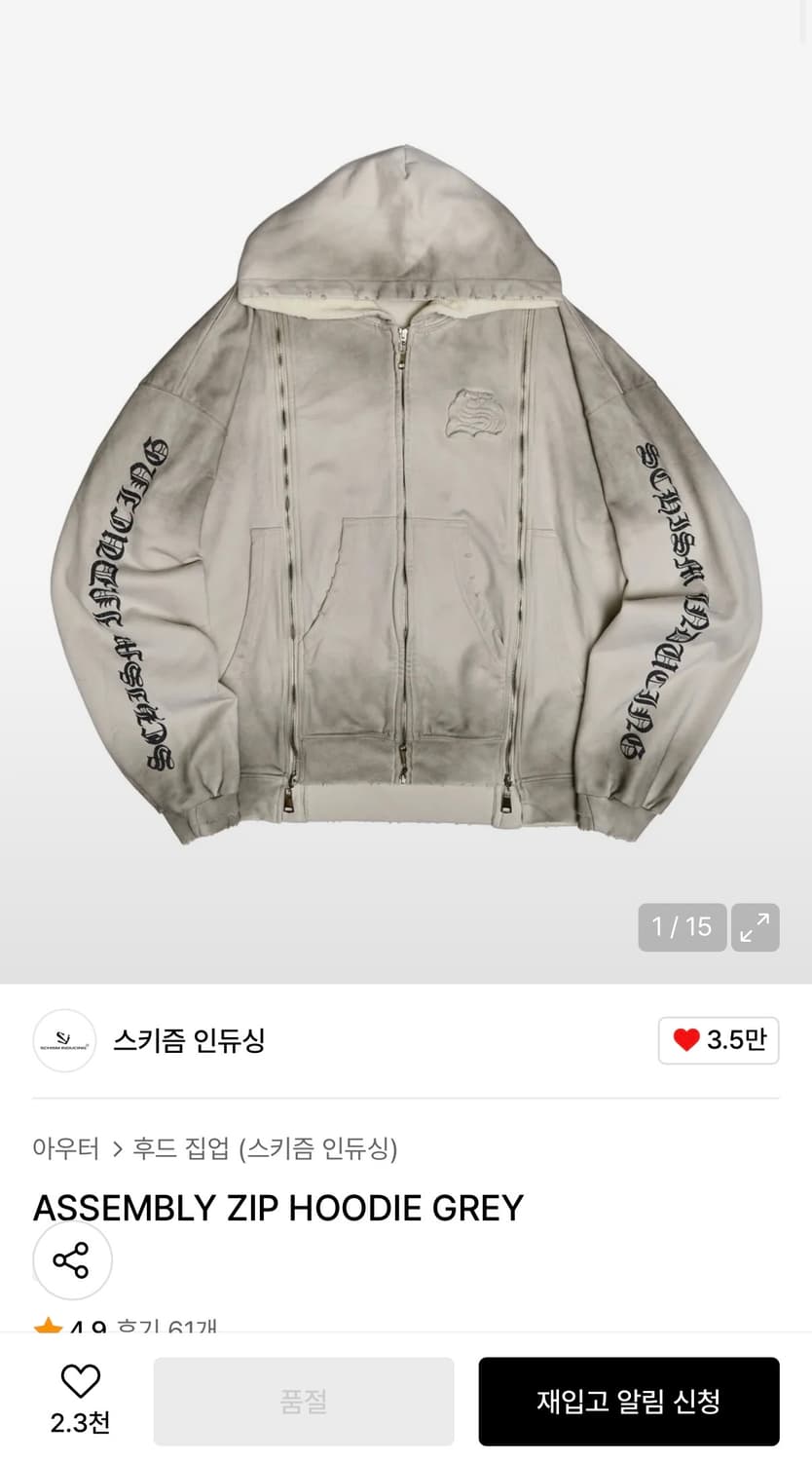Select the 아우터 breadcrumb menu item

coord(64,1149)
